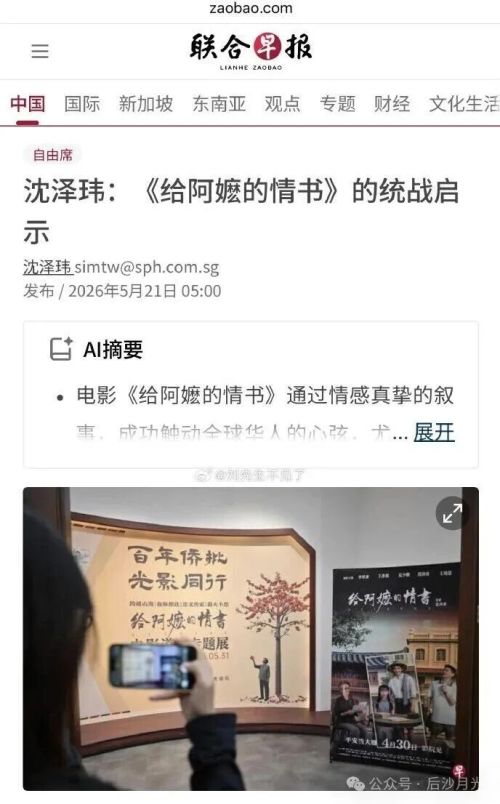Select the 观点 tab
The width and height of the screenshot is (500, 804).
282,104
